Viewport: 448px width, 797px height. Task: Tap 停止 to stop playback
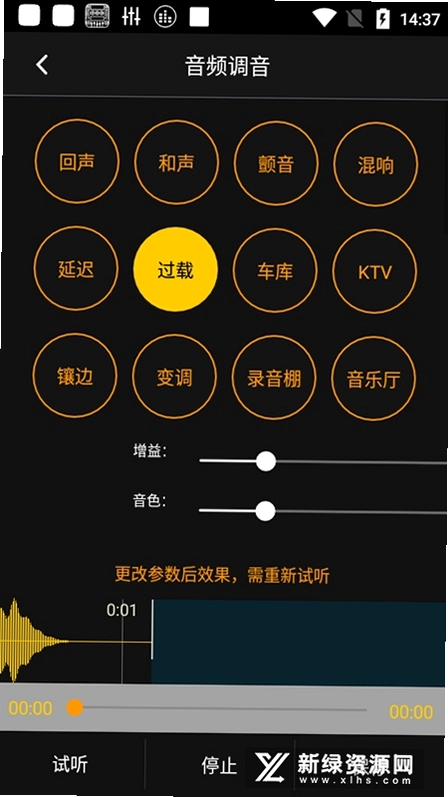tap(219, 765)
